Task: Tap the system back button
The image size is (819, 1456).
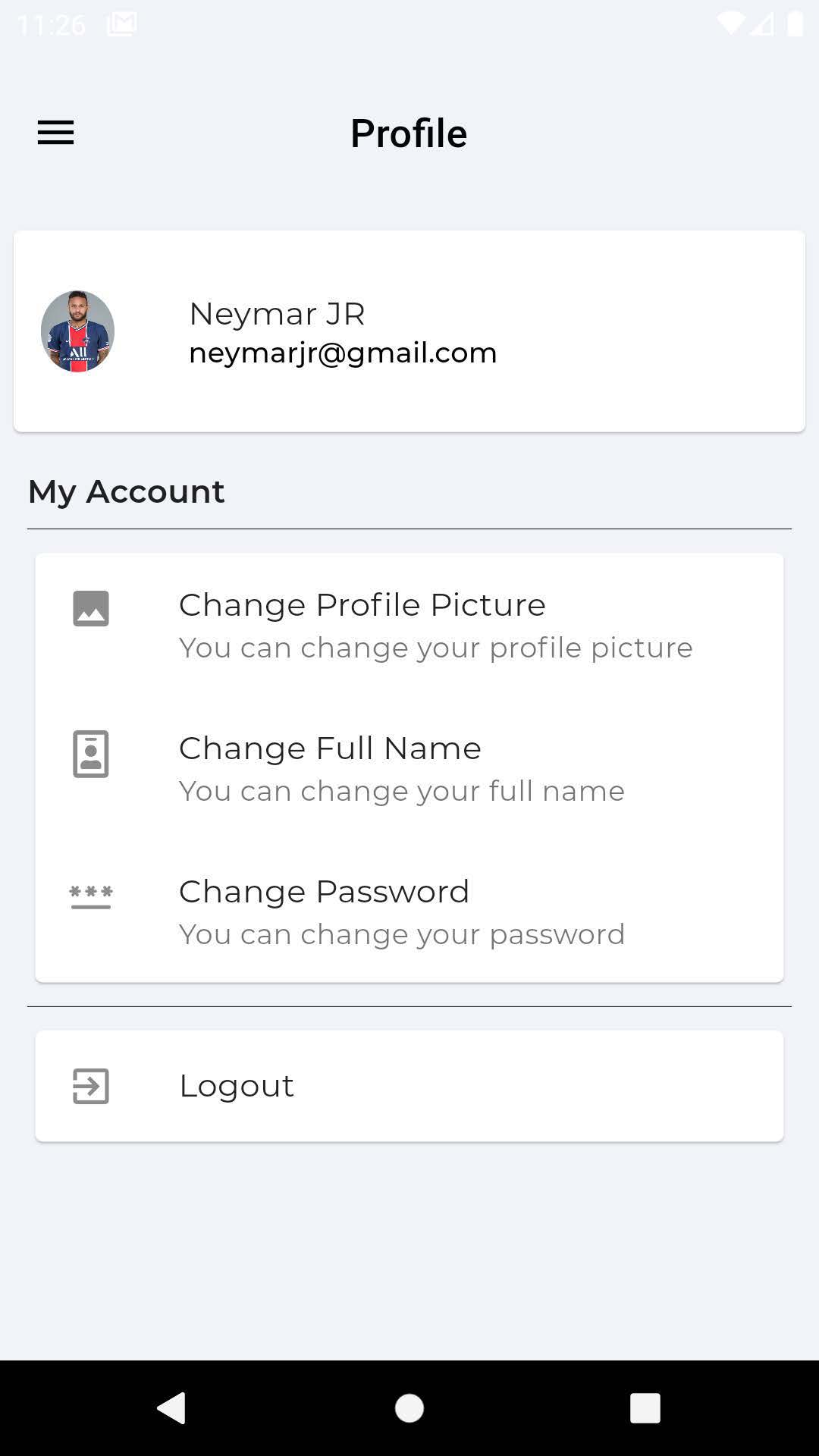Action: pos(172,1408)
